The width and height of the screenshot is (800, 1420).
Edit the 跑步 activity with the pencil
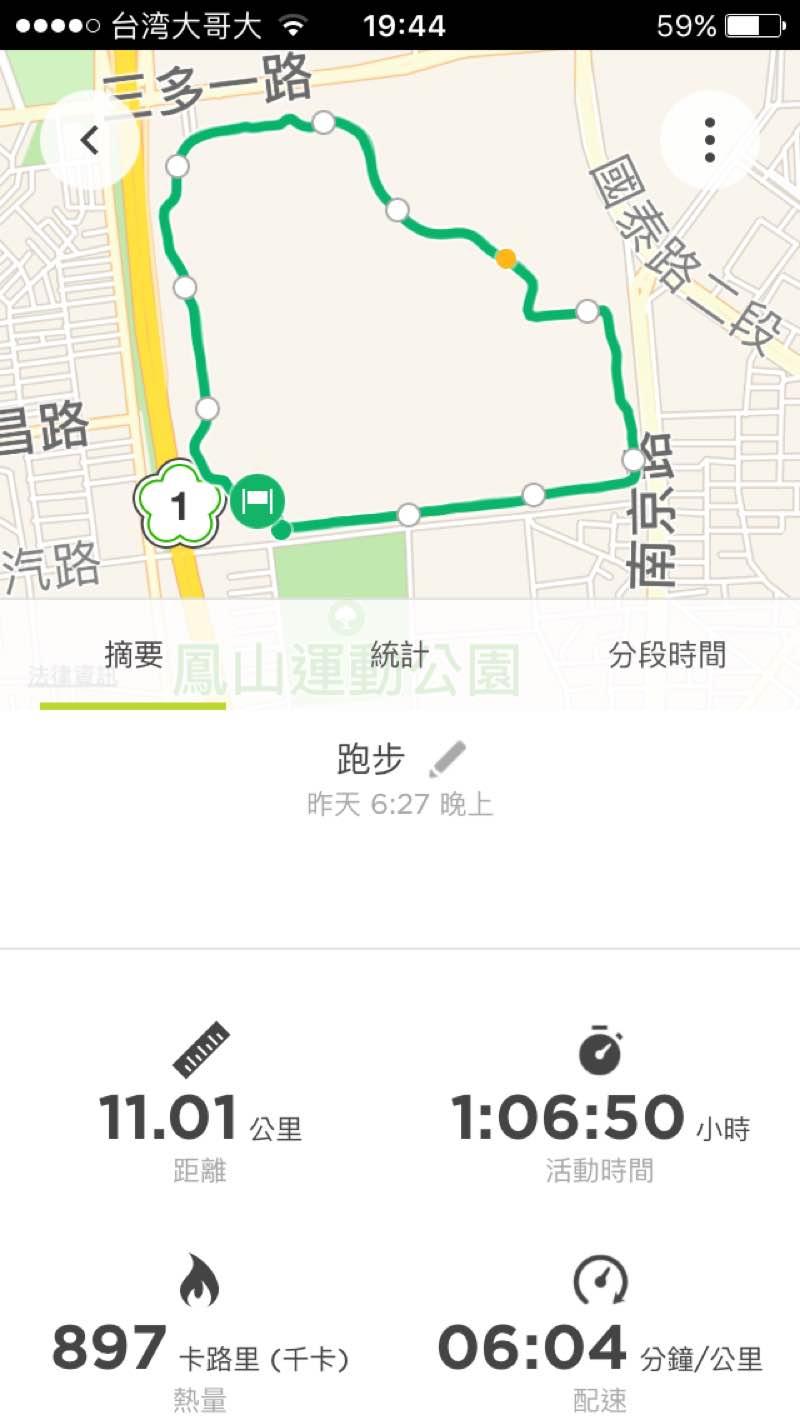pyautogui.click(x=446, y=760)
